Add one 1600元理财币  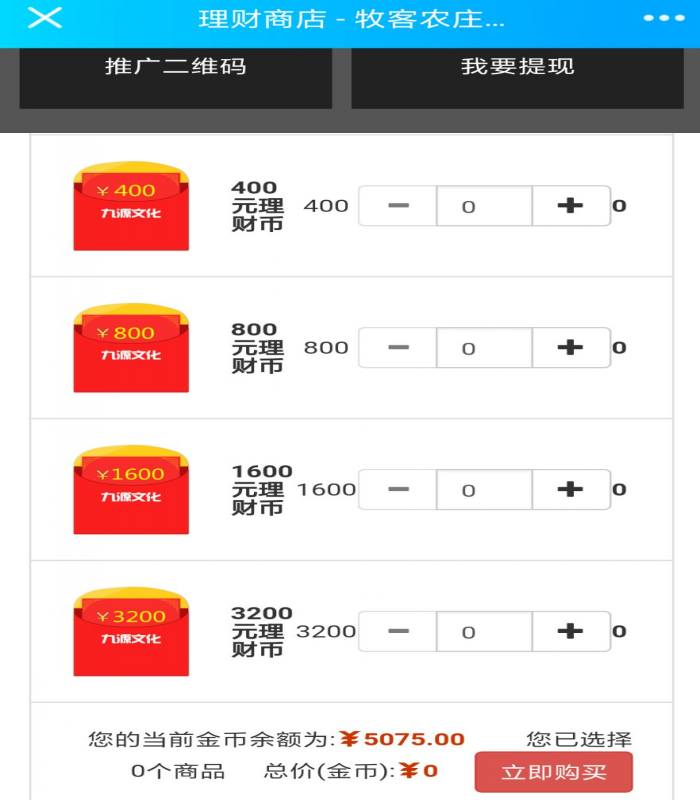[570, 490]
